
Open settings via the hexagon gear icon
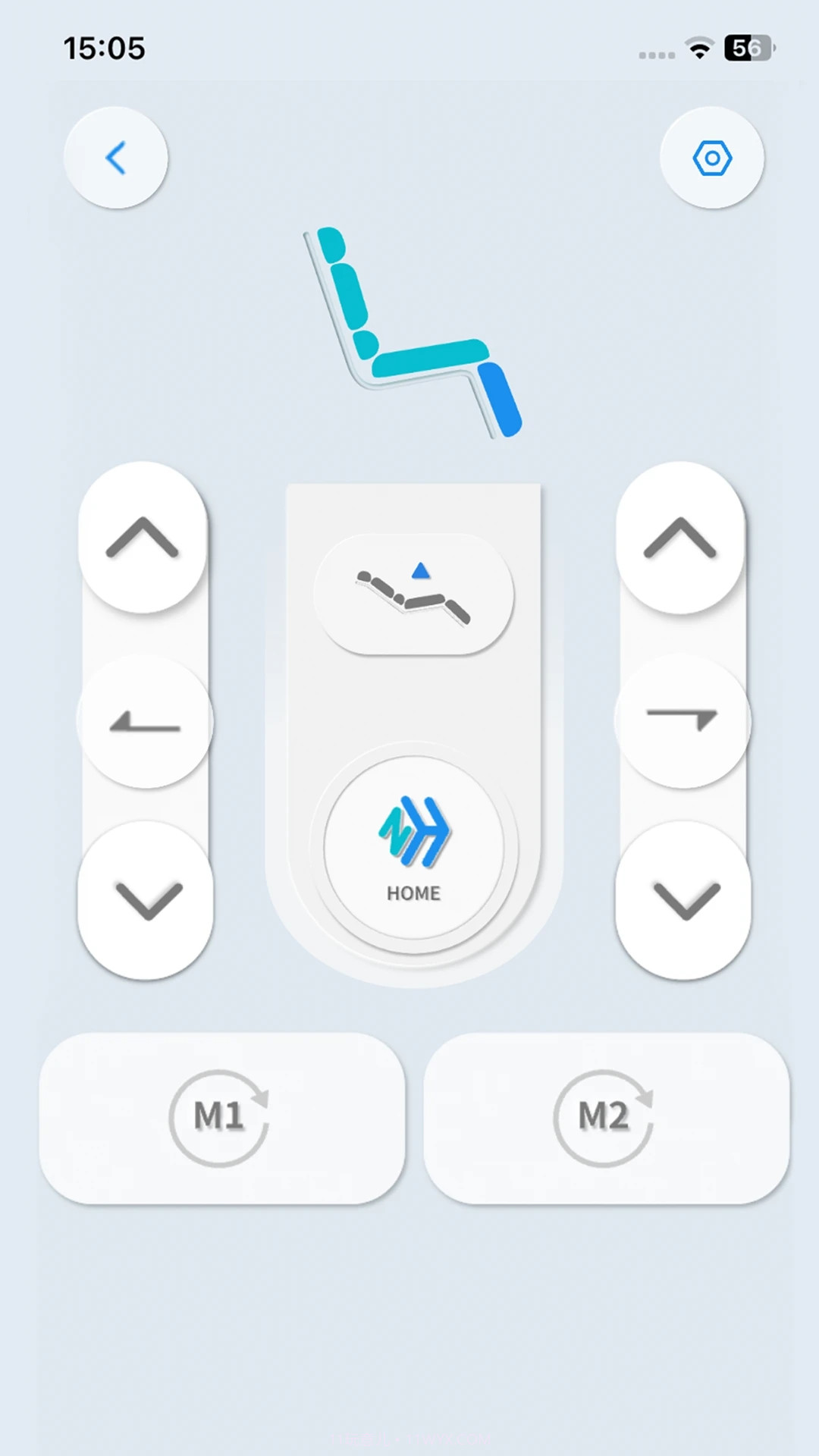(711, 157)
